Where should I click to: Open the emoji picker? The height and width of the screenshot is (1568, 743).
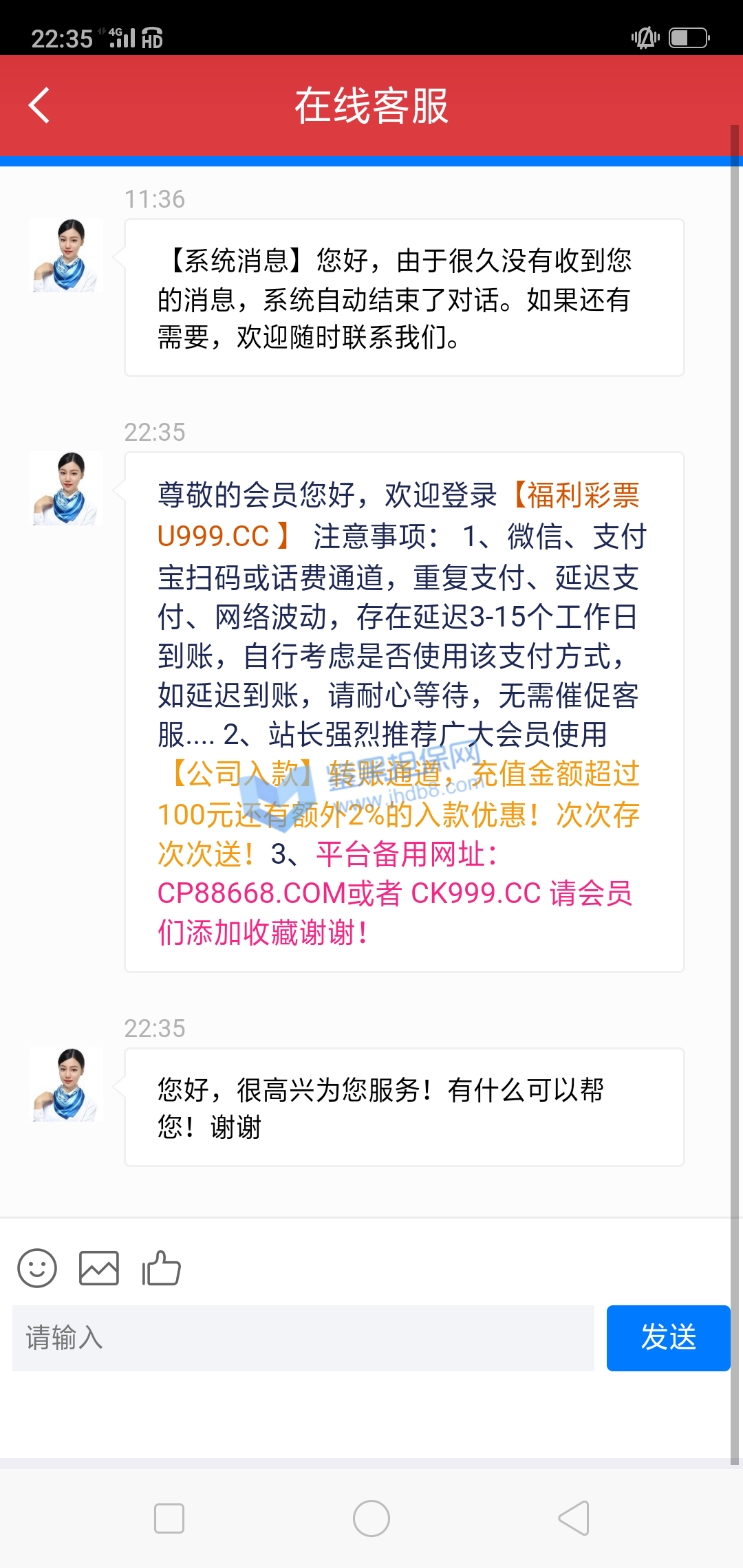pos(37,1267)
